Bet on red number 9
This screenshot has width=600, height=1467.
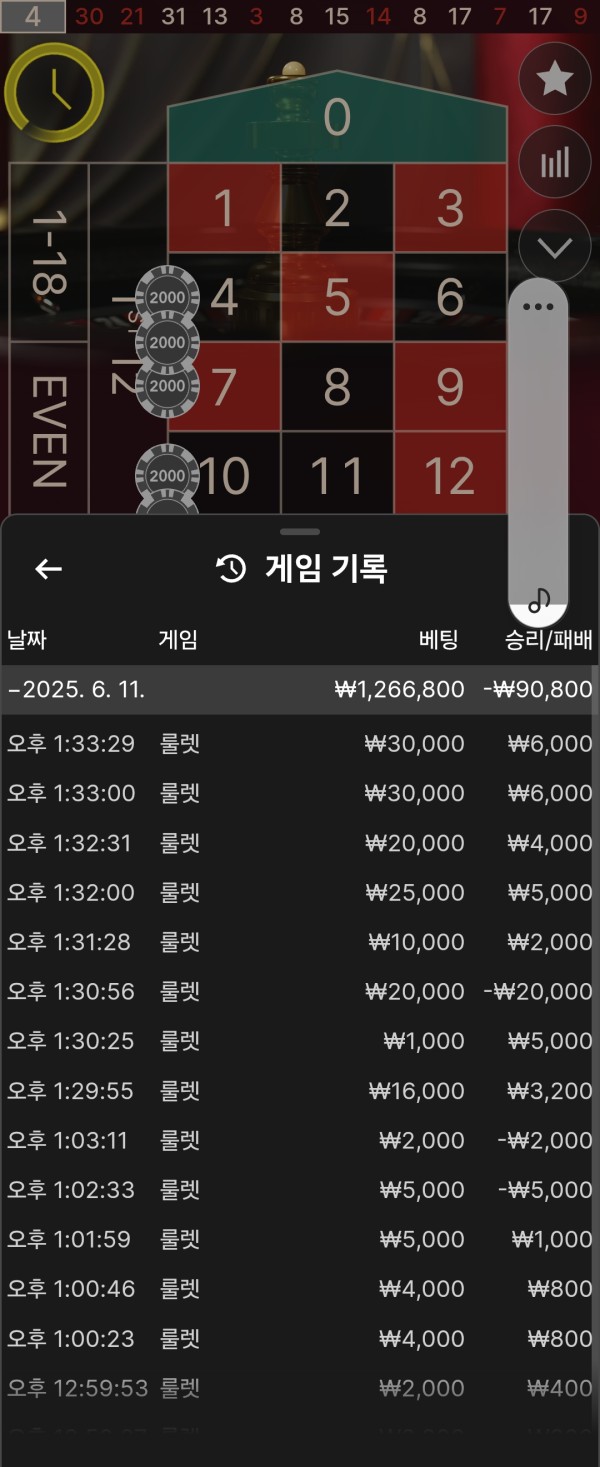pos(450,387)
